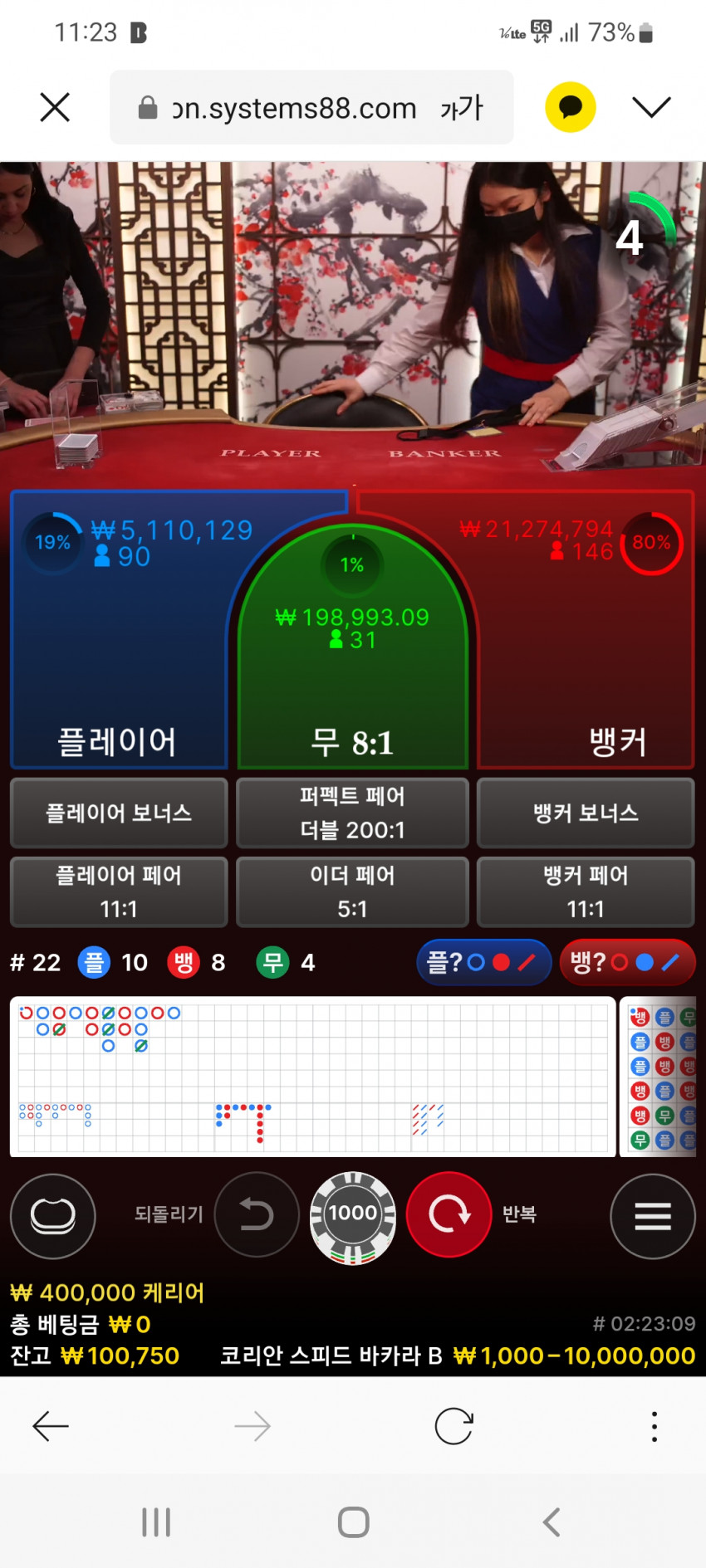
Task: Tap the 뱅? banker prediction button
Action: click(x=627, y=962)
